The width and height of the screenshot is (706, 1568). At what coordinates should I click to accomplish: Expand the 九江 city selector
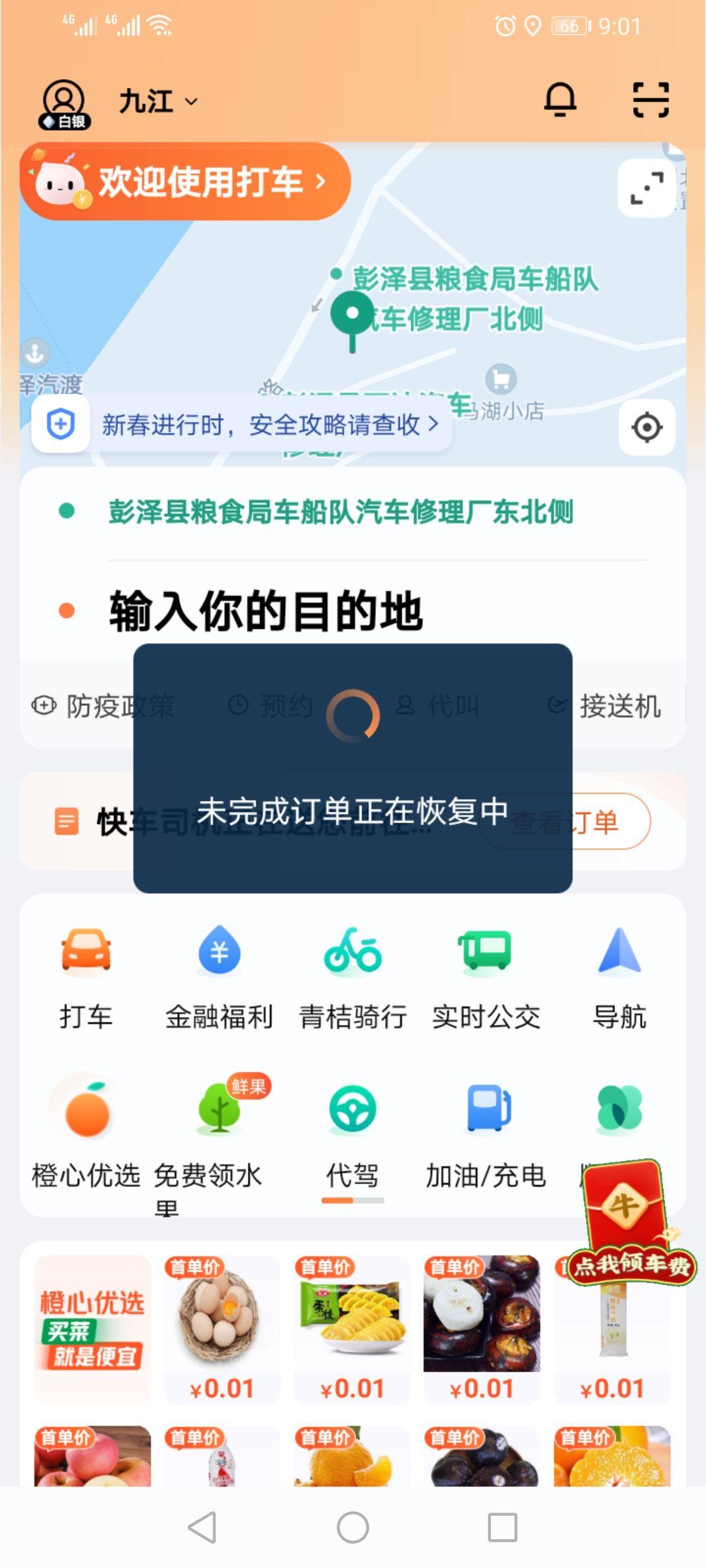158,101
